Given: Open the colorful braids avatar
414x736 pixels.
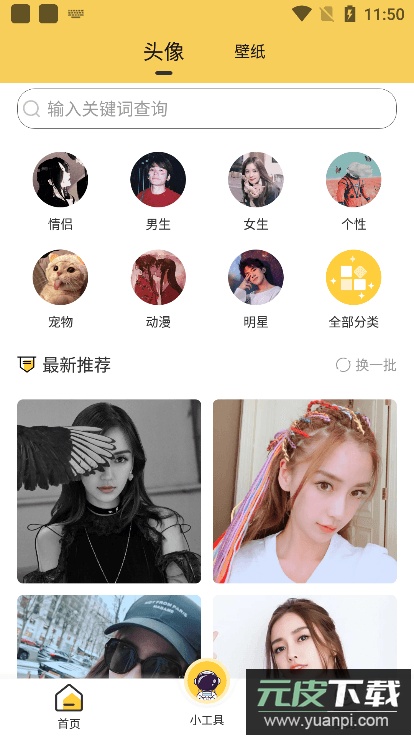Looking at the screenshot, I should click(x=305, y=491).
